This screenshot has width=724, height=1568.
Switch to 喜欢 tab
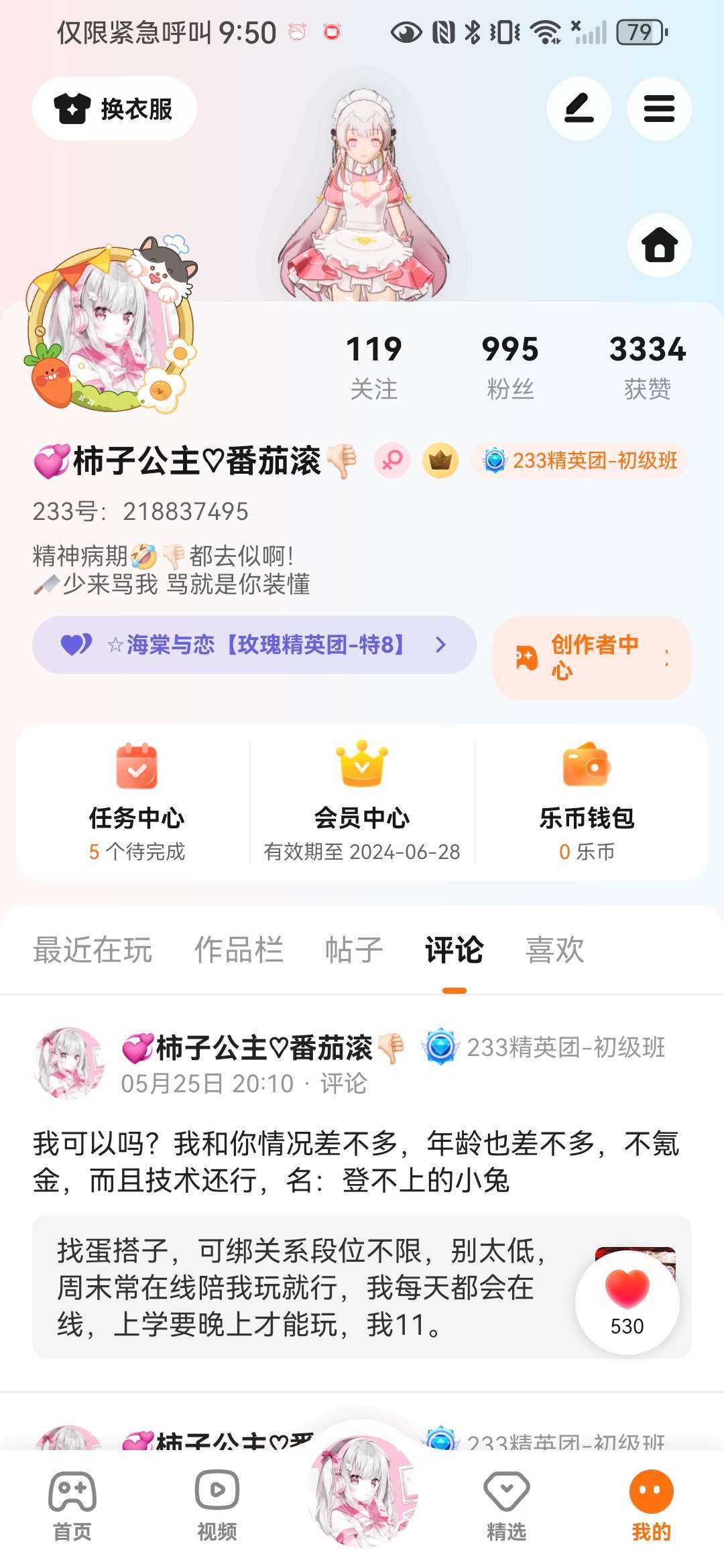click(x=555, y=950)
